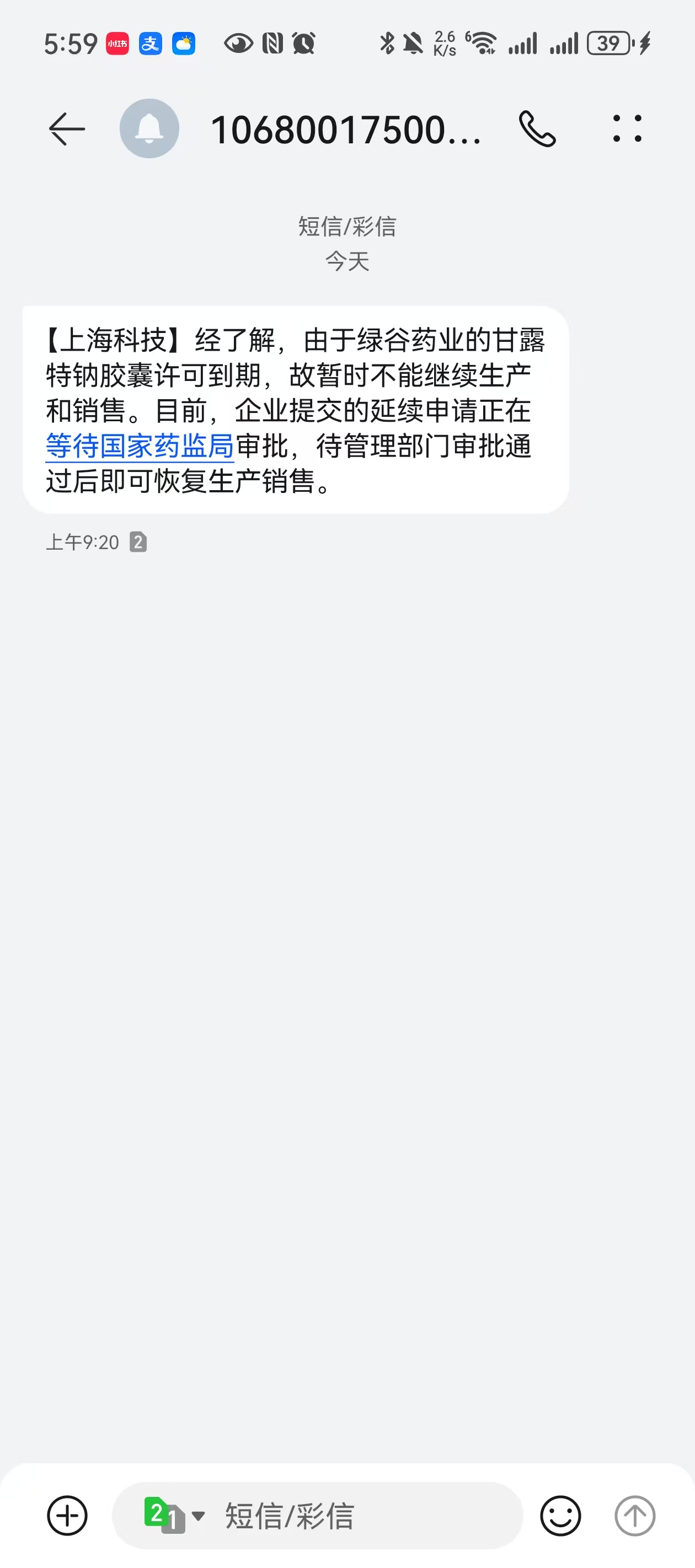Send the message with the arrow button
This screenshot has width=695, height=1568.
click(635, 1515)
